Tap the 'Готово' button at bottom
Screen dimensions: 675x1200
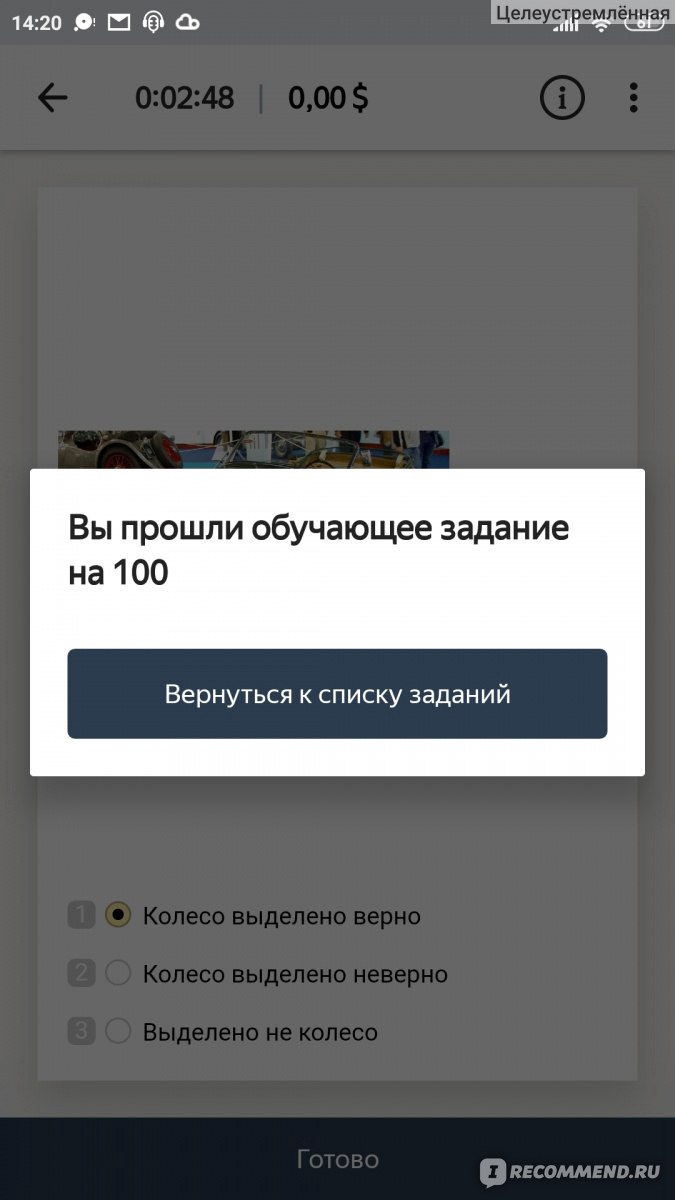(x=337, y=1159)
